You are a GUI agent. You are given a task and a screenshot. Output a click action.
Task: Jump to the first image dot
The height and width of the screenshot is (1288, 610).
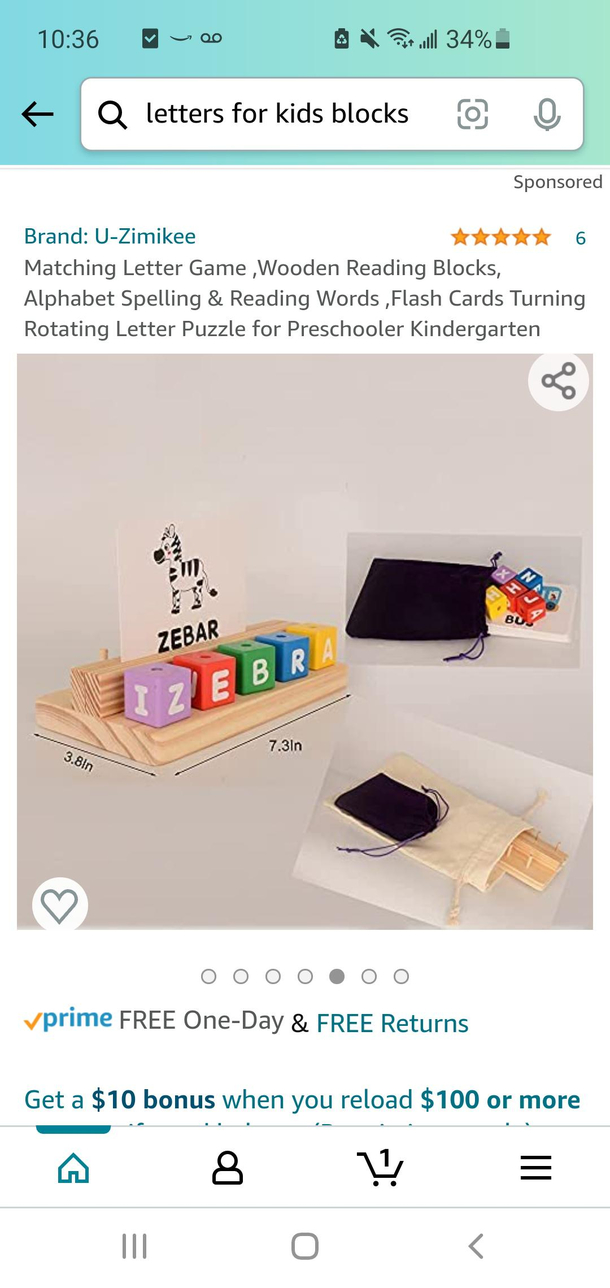point(209,976)
